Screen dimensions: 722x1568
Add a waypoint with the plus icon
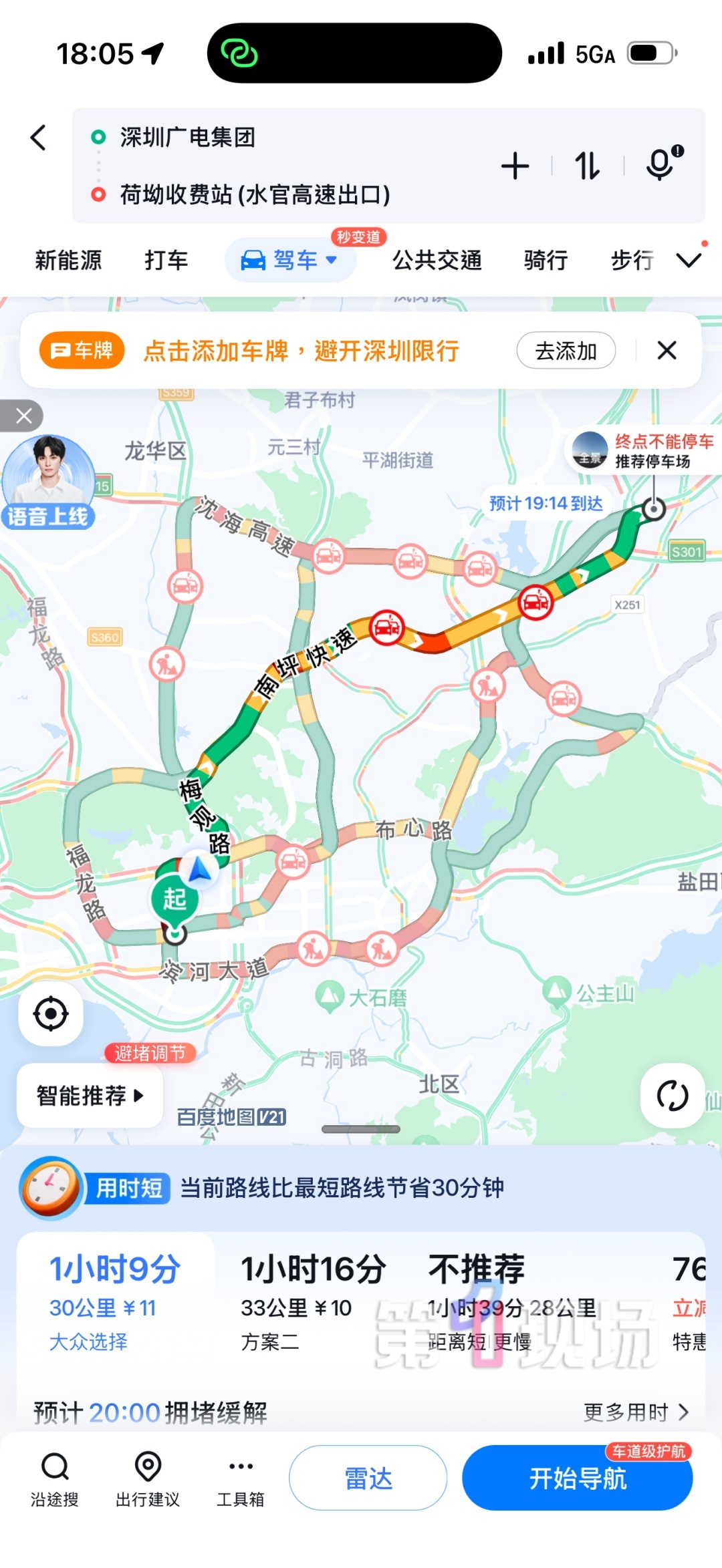515,166
